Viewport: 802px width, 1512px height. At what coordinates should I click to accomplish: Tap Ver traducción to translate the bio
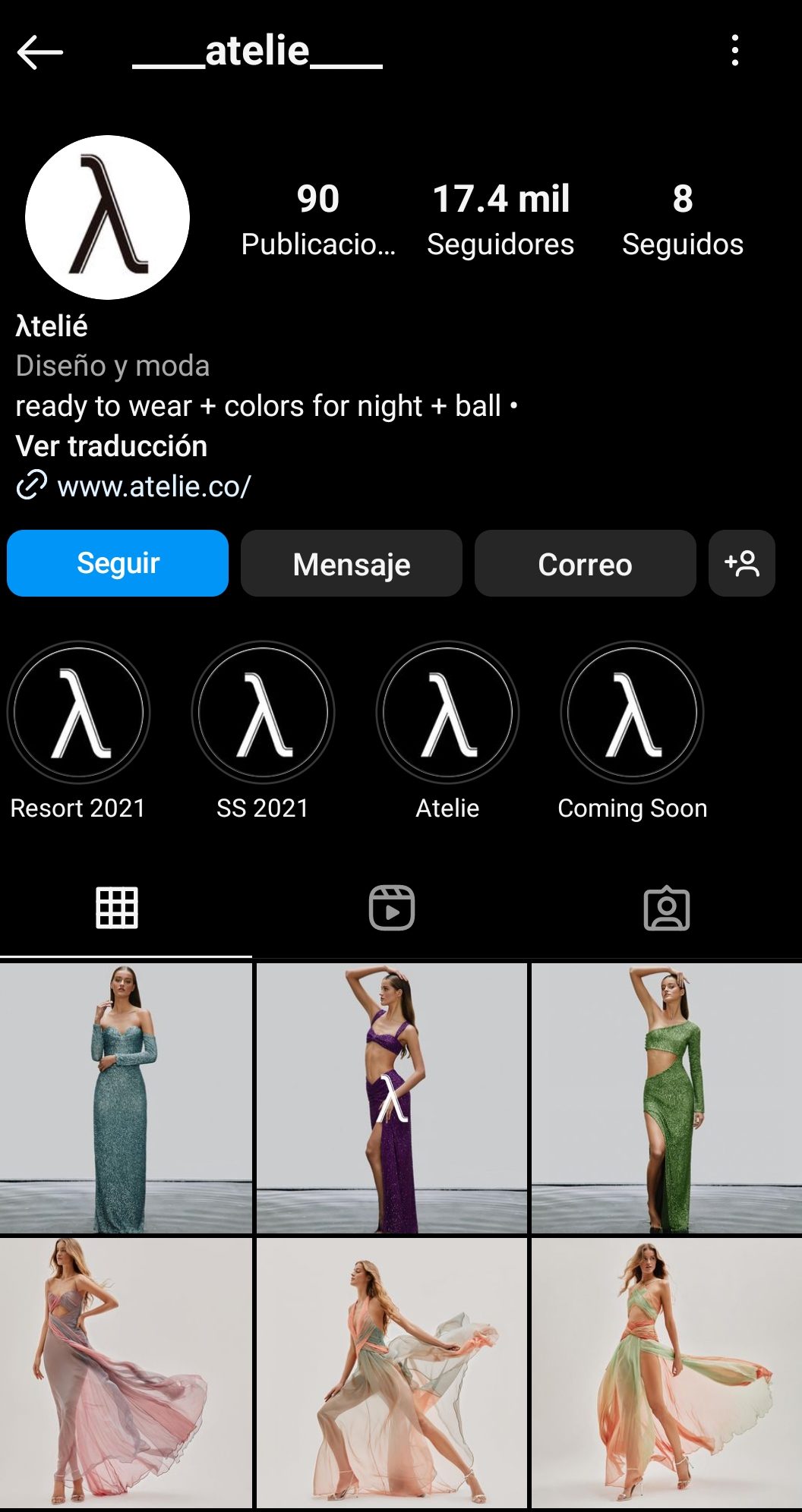(x=112, y=446)
